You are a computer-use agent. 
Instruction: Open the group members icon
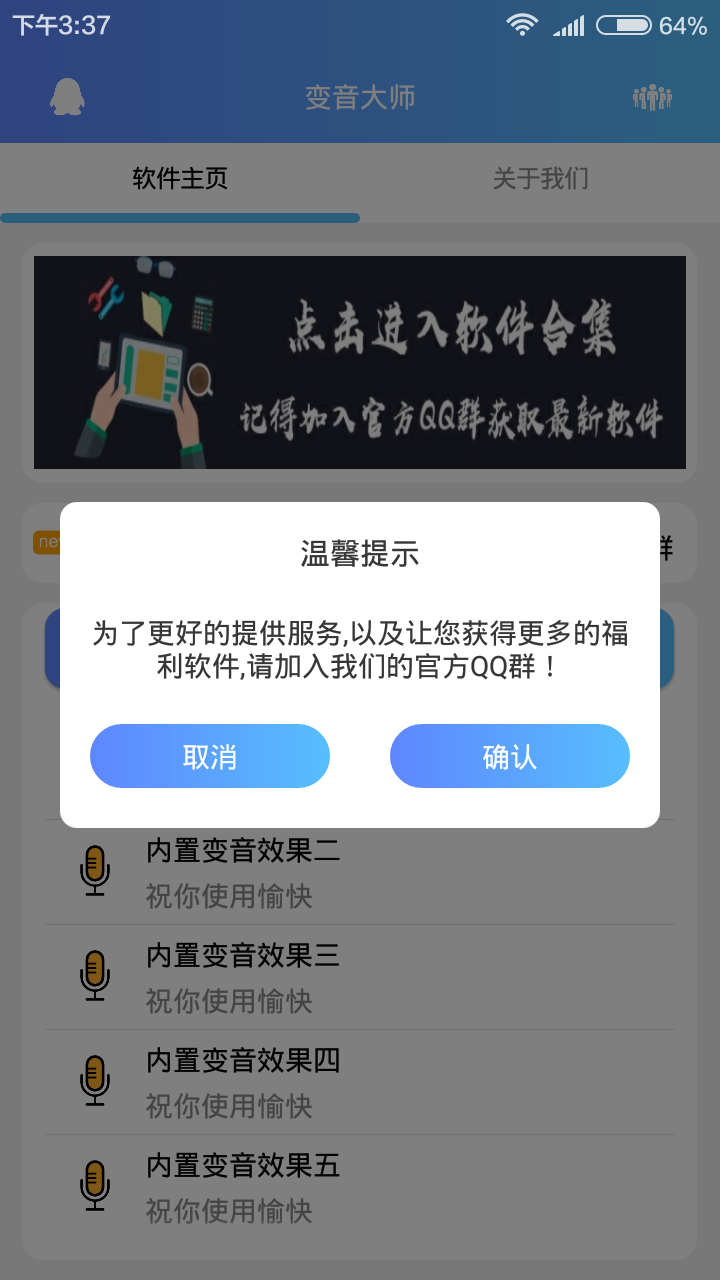click(x=652, y=97)
